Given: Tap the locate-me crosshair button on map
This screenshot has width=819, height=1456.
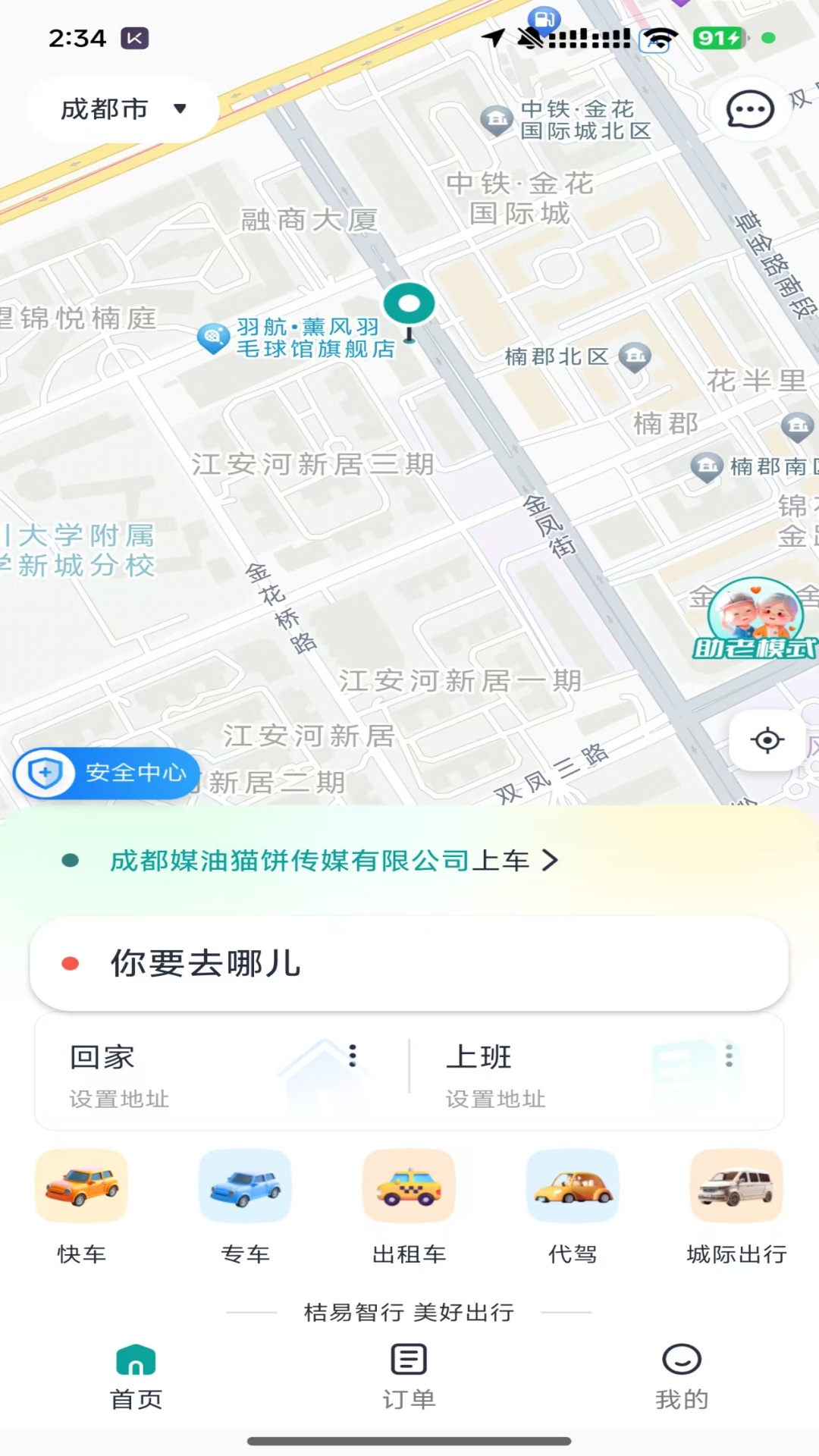Looking at the screenshot, I should coord(767,741).
